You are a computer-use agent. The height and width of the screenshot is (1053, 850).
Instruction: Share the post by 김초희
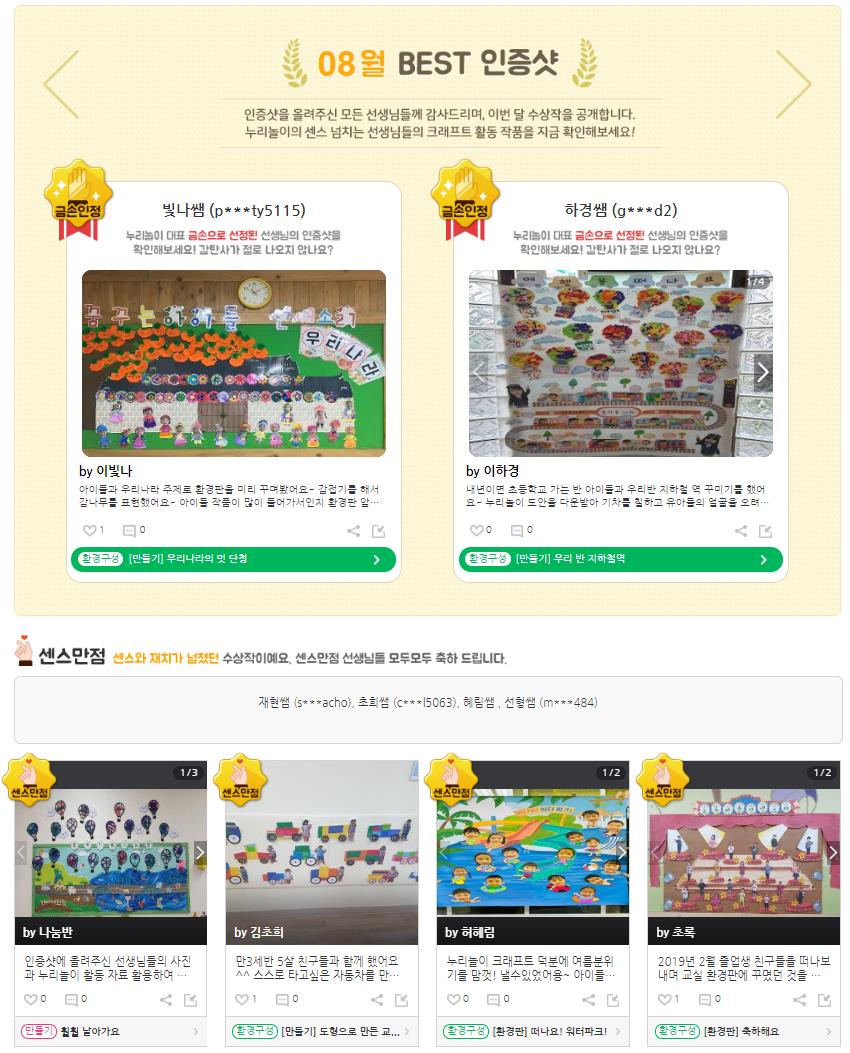pos(377,999)
